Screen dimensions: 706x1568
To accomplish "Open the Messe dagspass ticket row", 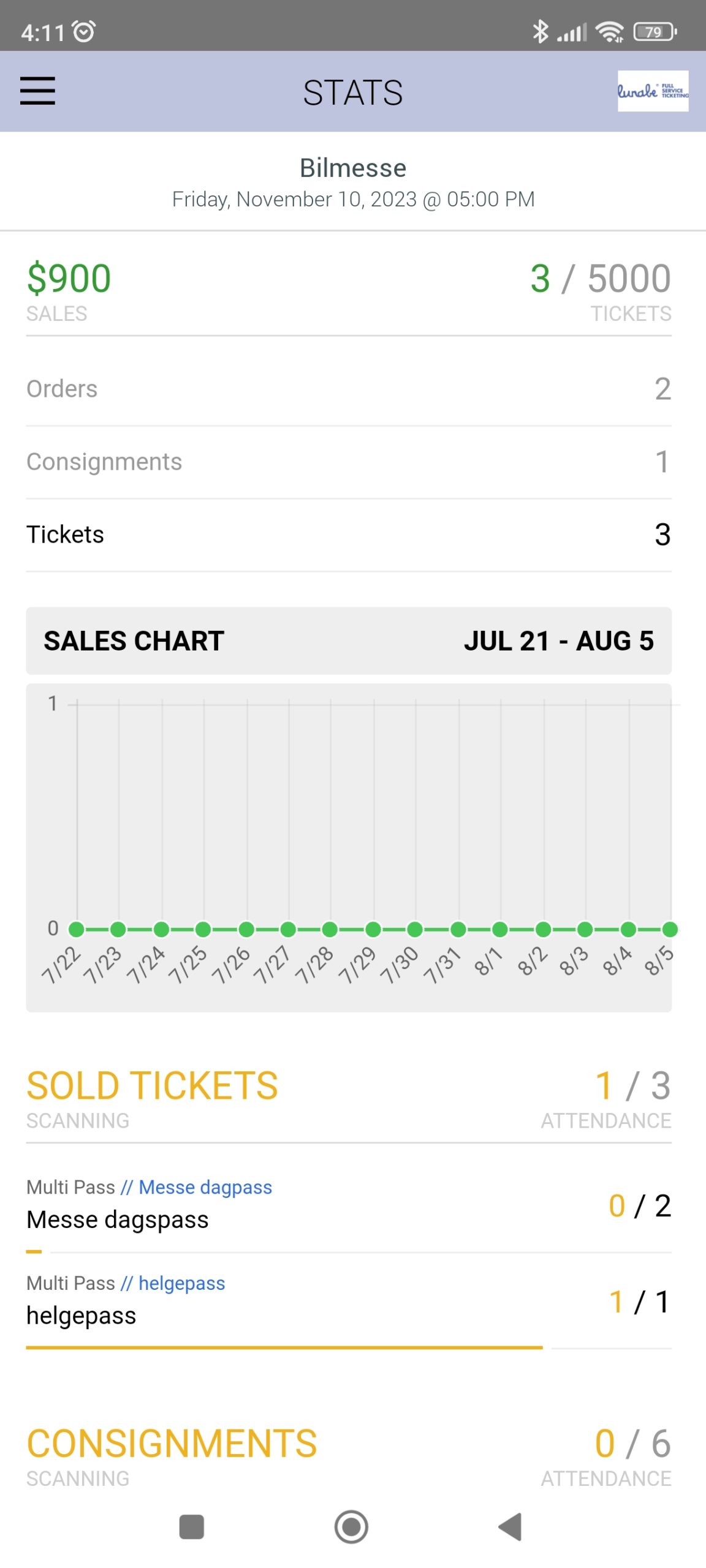I will [349, 1205].
